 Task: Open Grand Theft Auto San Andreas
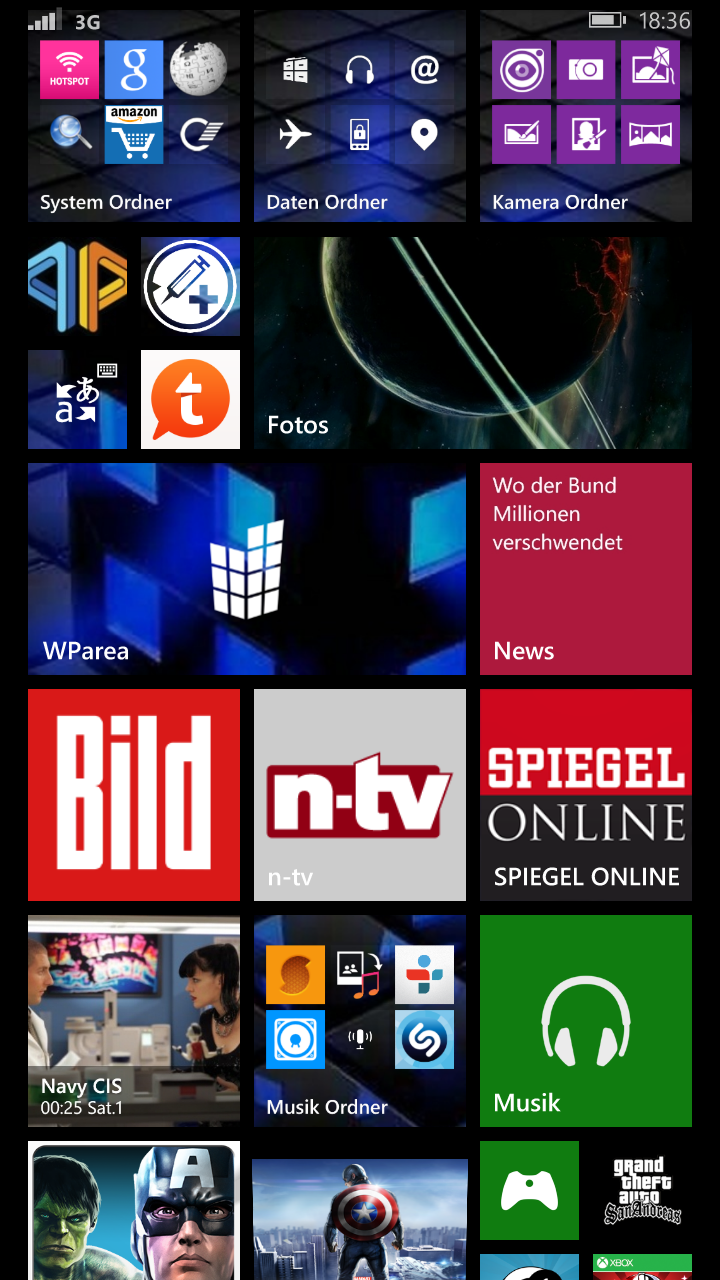[x=642, y=1190]
